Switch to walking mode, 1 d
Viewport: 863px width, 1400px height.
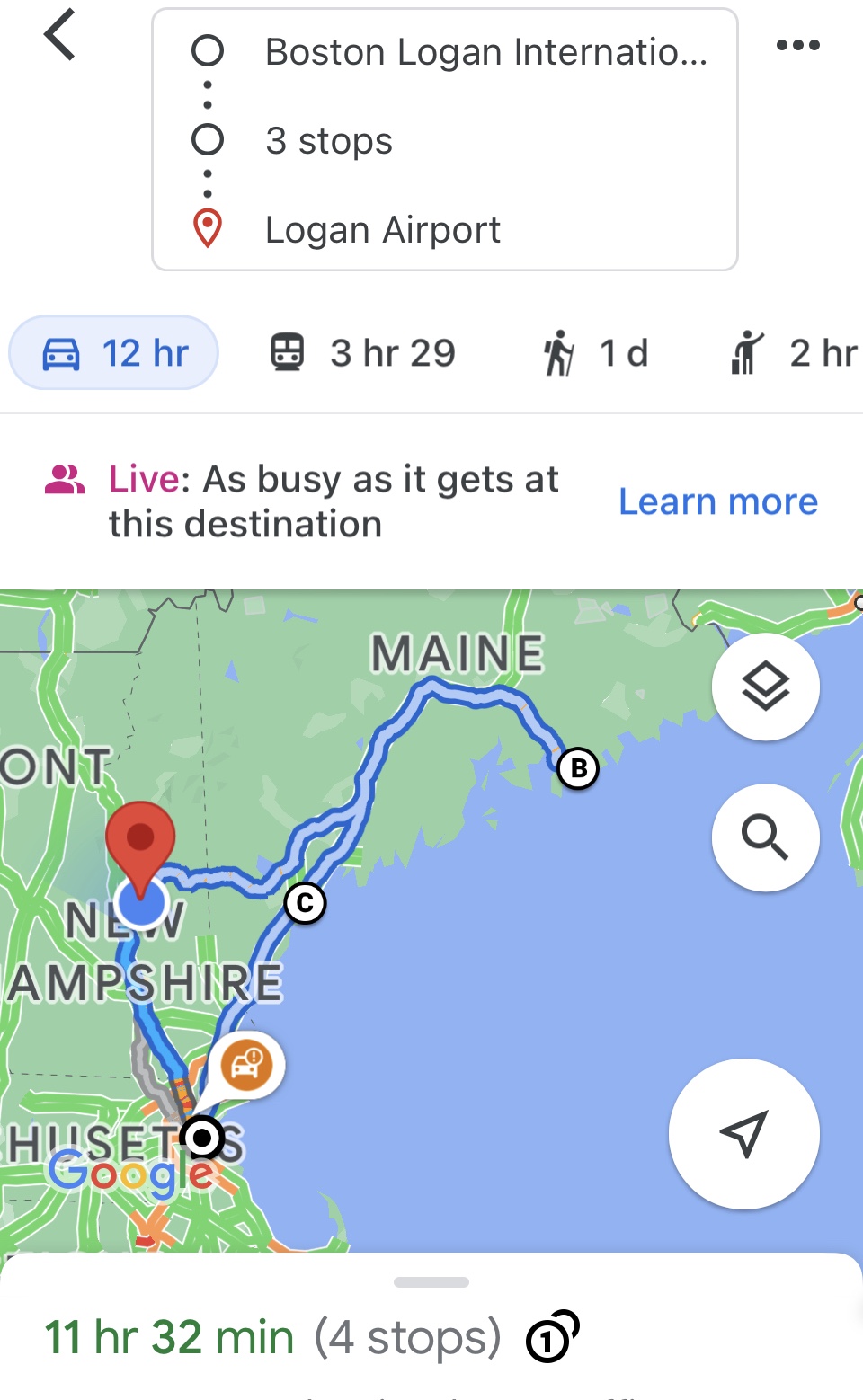[x=595, y=353]
